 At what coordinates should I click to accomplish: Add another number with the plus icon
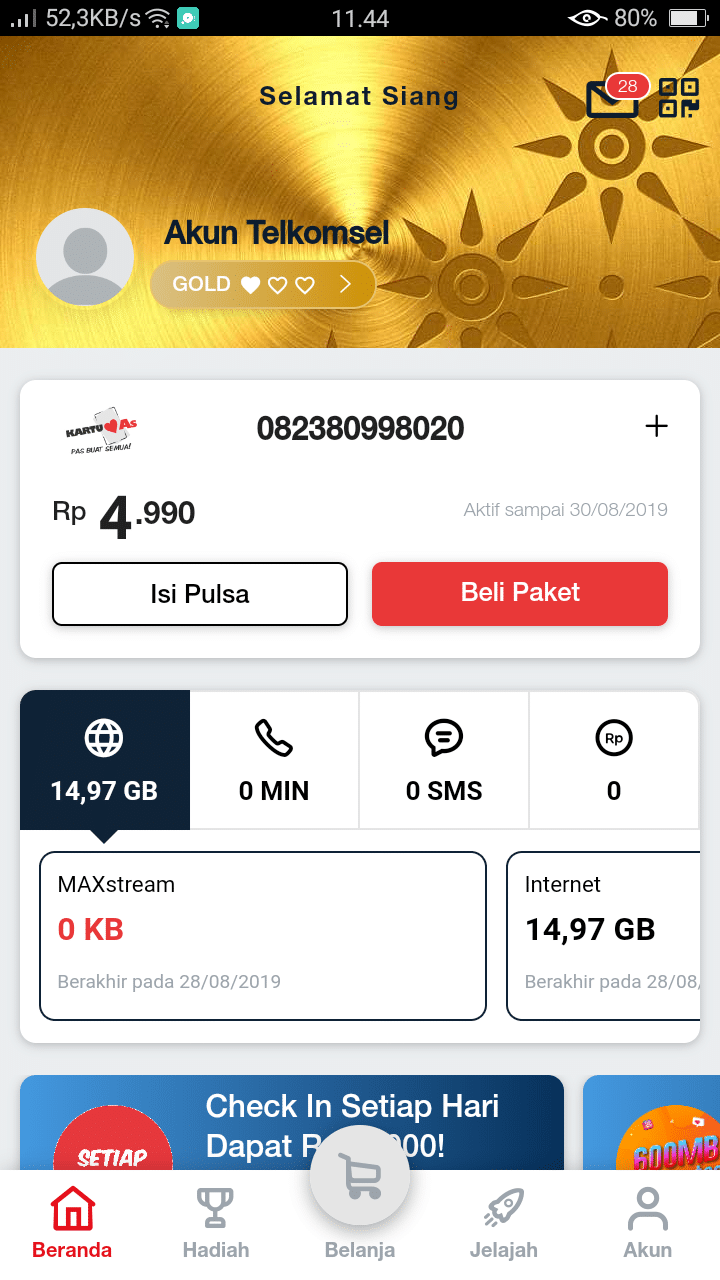[x=656, y=427]
